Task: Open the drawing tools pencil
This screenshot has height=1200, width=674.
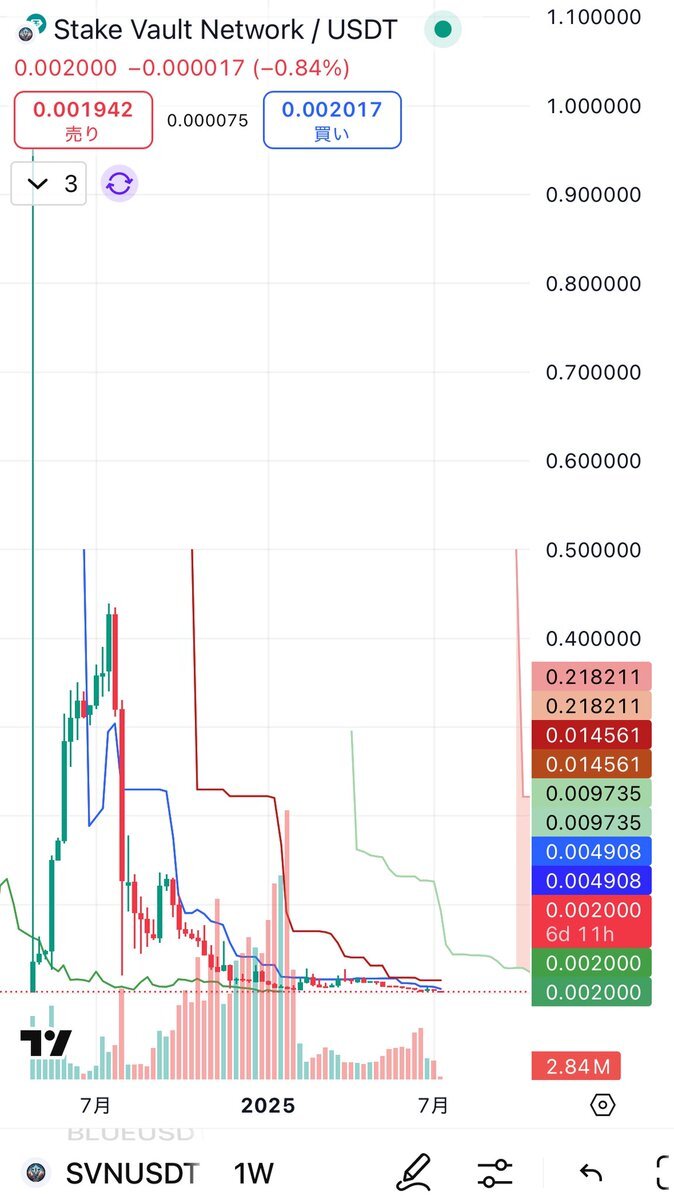Action: (413, 1172)
